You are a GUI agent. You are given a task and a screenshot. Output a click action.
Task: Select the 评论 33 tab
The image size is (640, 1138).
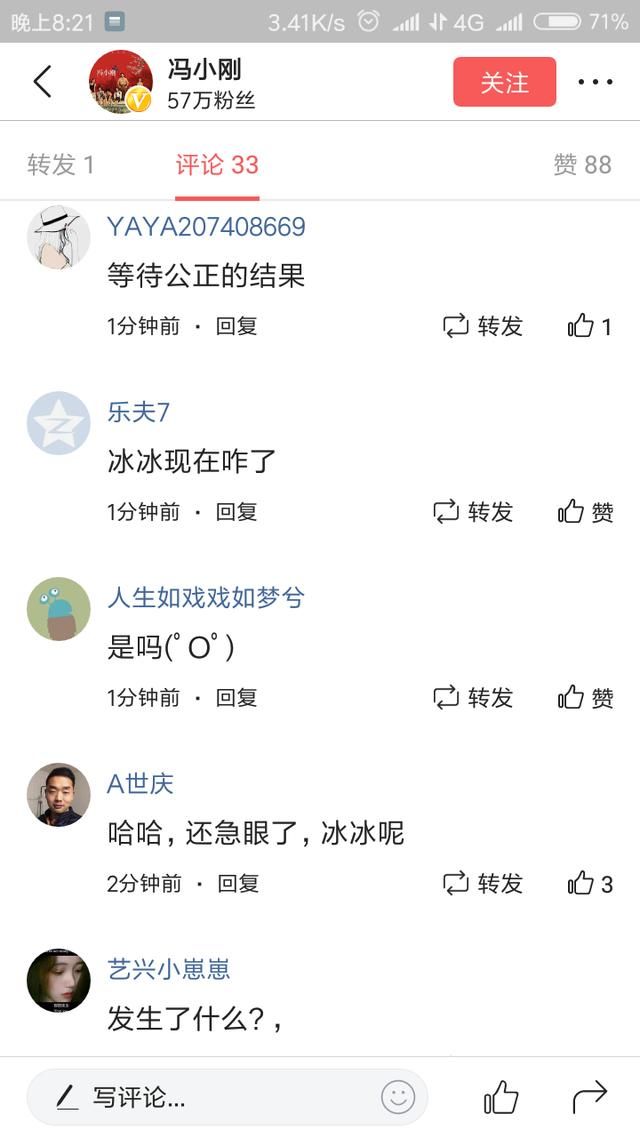217,164
